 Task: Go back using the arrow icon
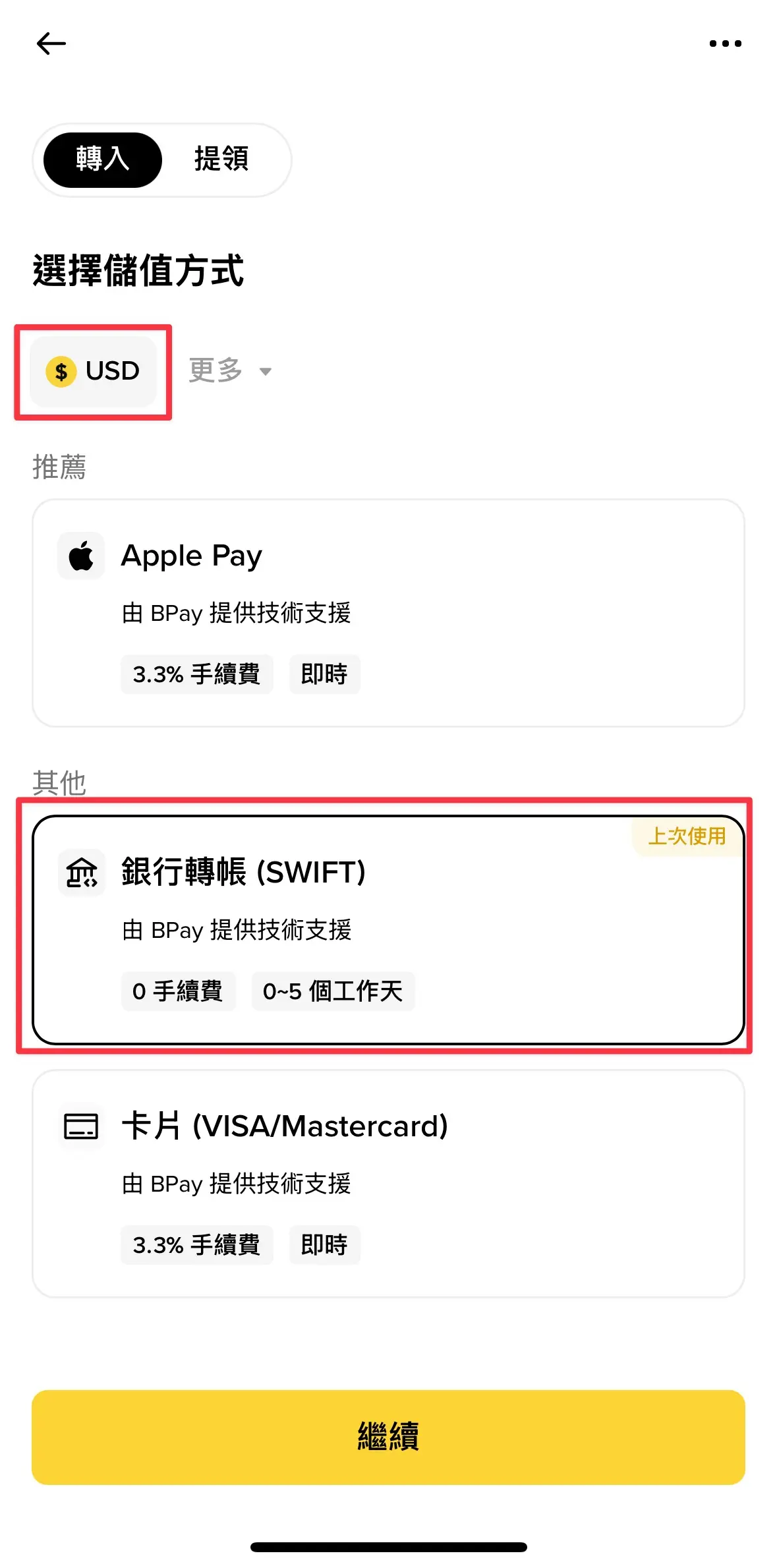pos(51,44)
